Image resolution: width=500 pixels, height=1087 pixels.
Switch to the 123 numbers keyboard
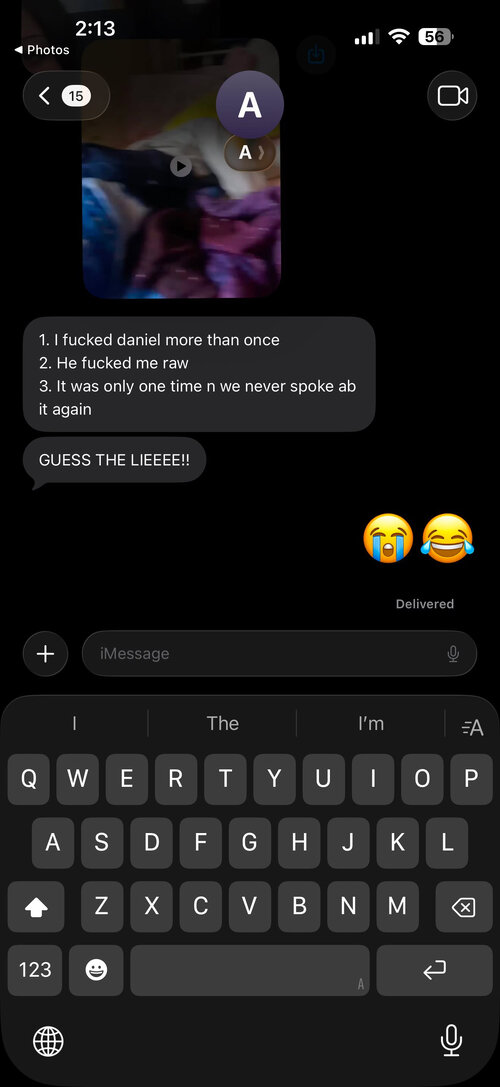(x=35, y=971)
